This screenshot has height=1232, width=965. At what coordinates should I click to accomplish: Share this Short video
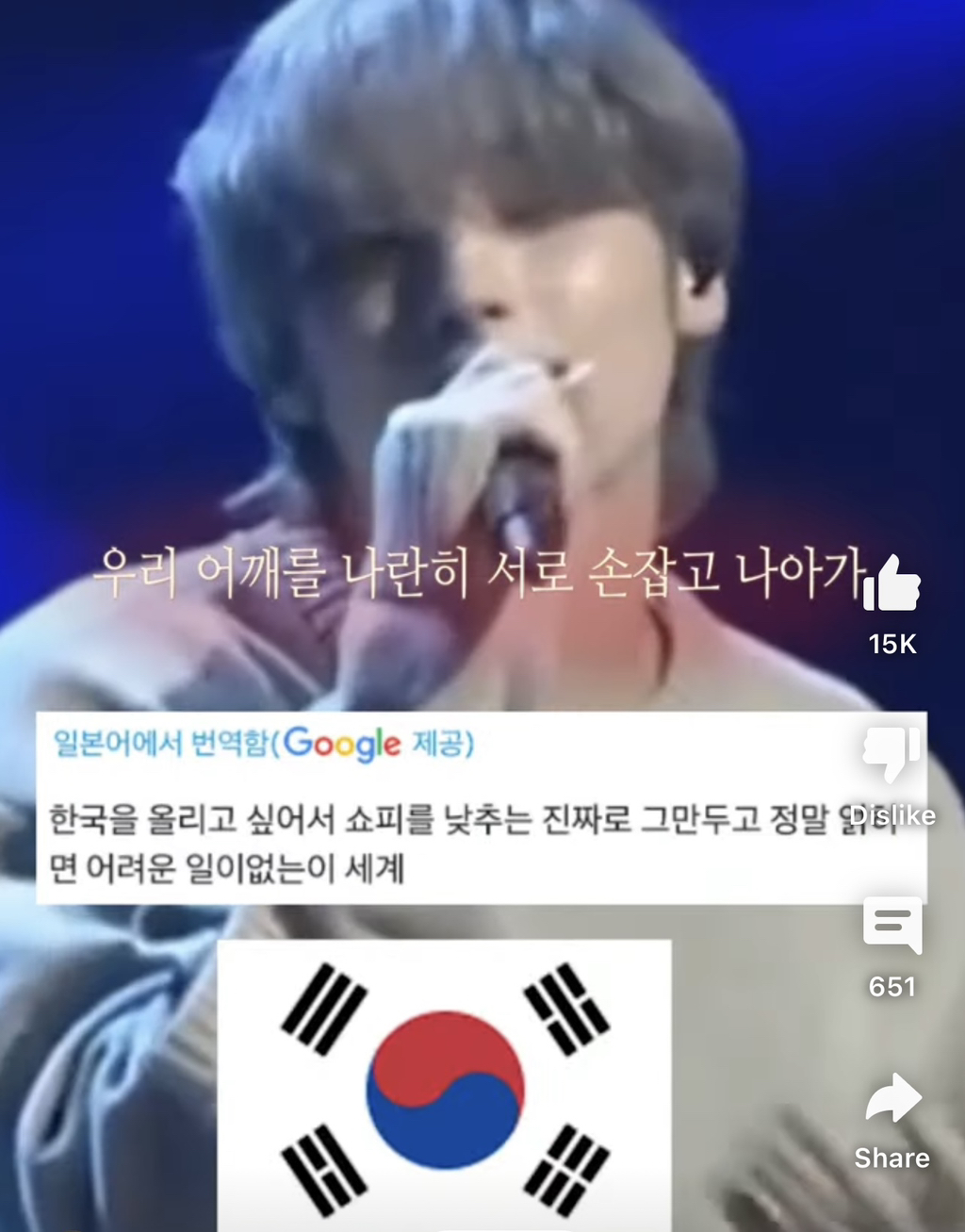tap(891, 1099)
